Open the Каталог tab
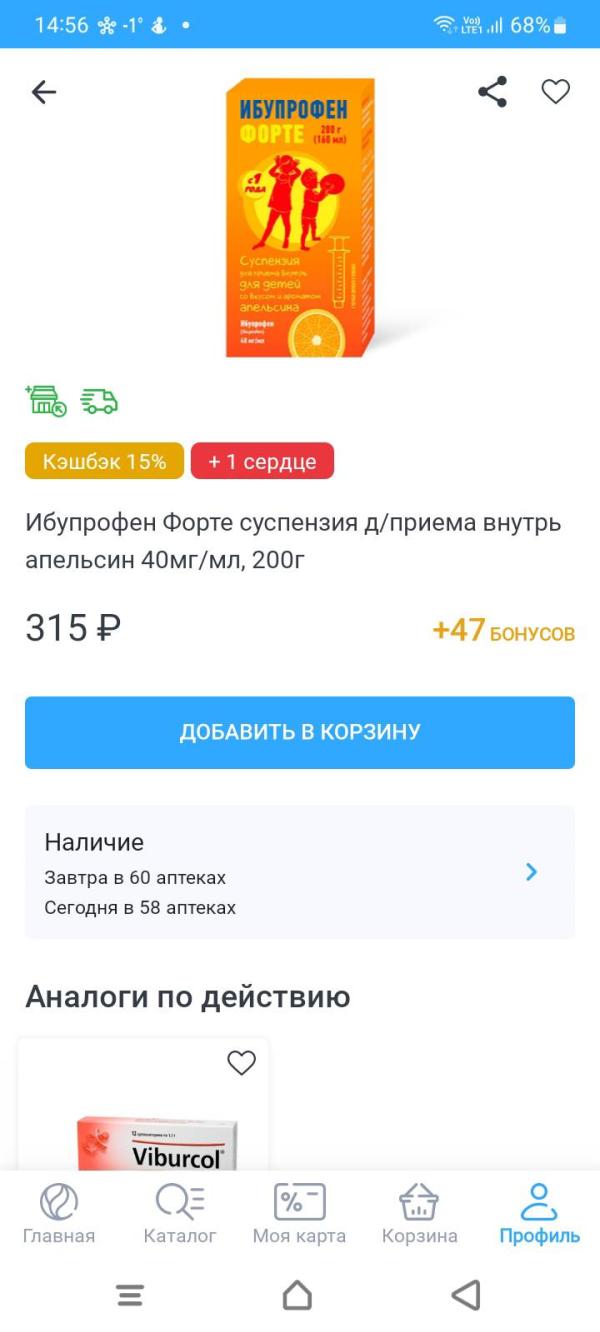The image size is (600, 1332). (x=180, y=1213)
